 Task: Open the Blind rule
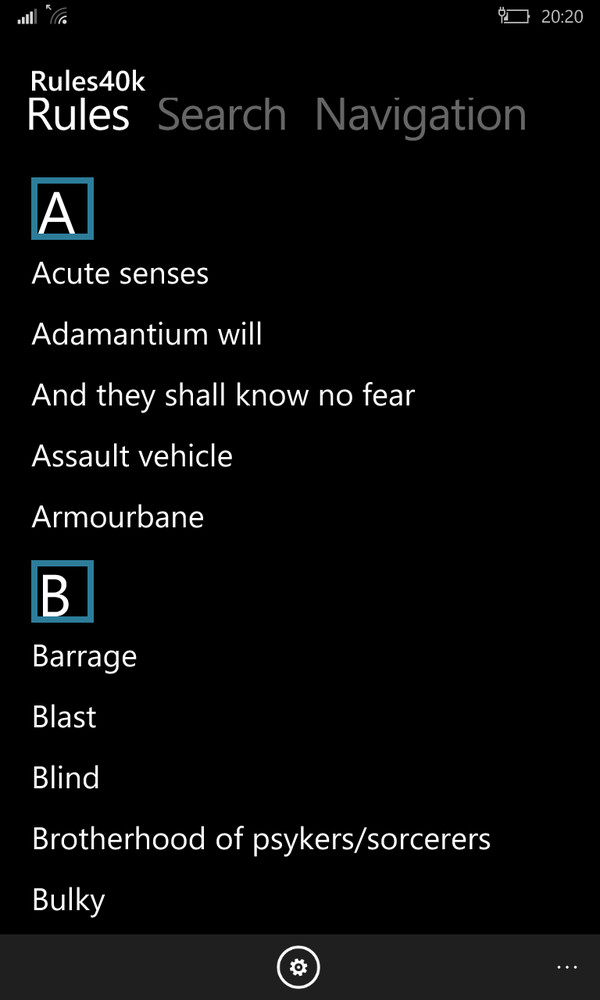pos(66,778)
